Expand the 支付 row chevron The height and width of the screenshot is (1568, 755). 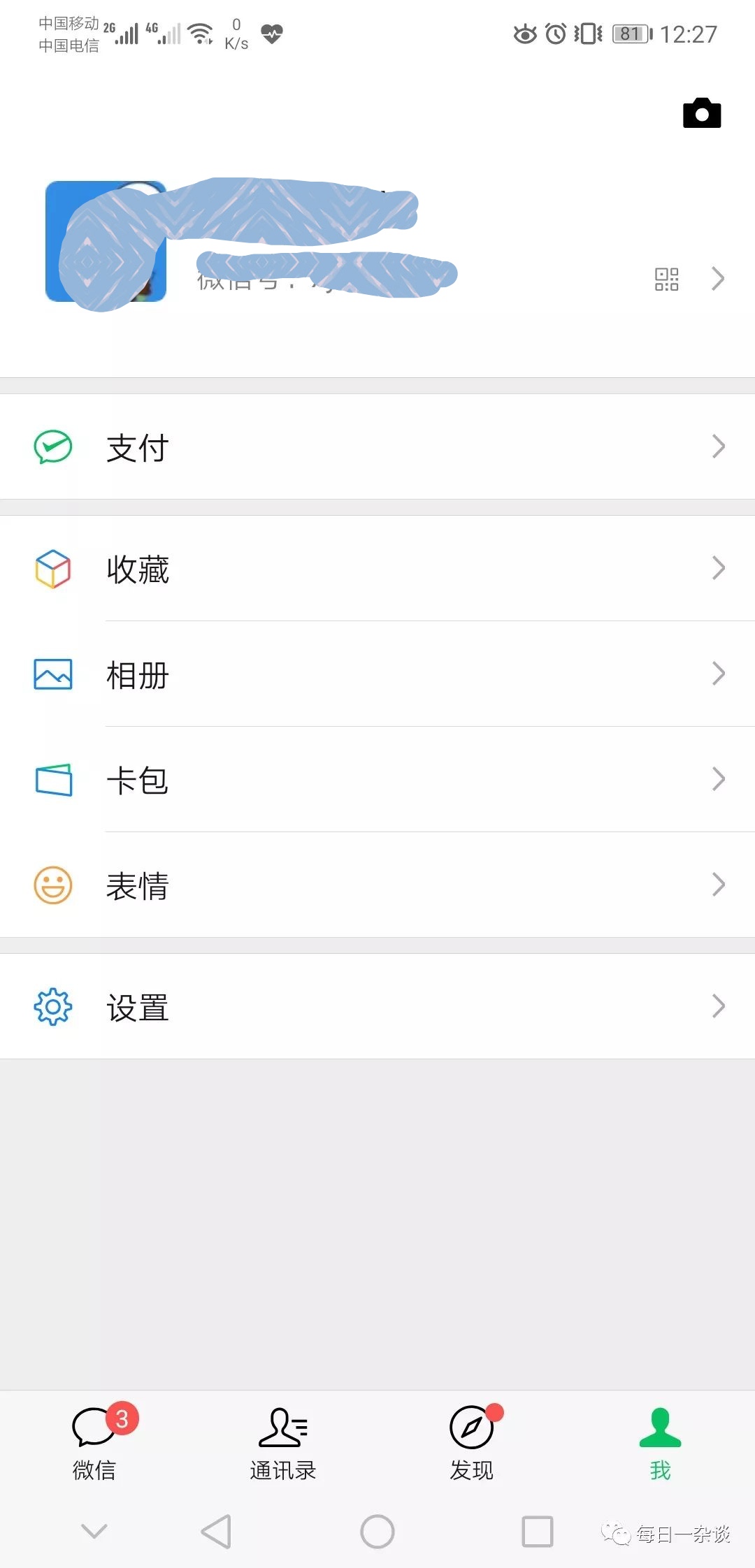coord(718,447)
